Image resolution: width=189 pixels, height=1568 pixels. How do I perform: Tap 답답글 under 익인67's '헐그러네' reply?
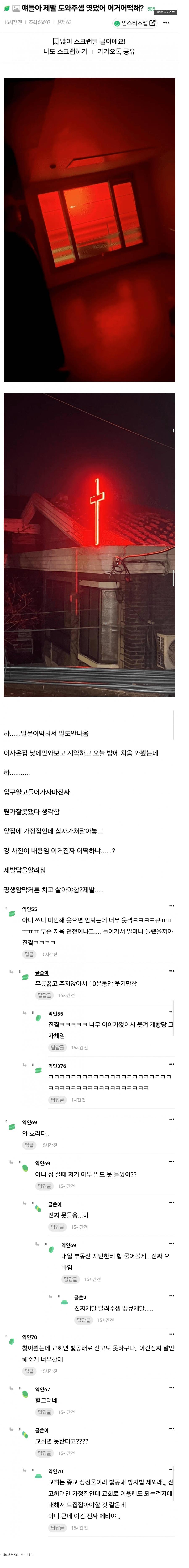(x=45, y=1412)
